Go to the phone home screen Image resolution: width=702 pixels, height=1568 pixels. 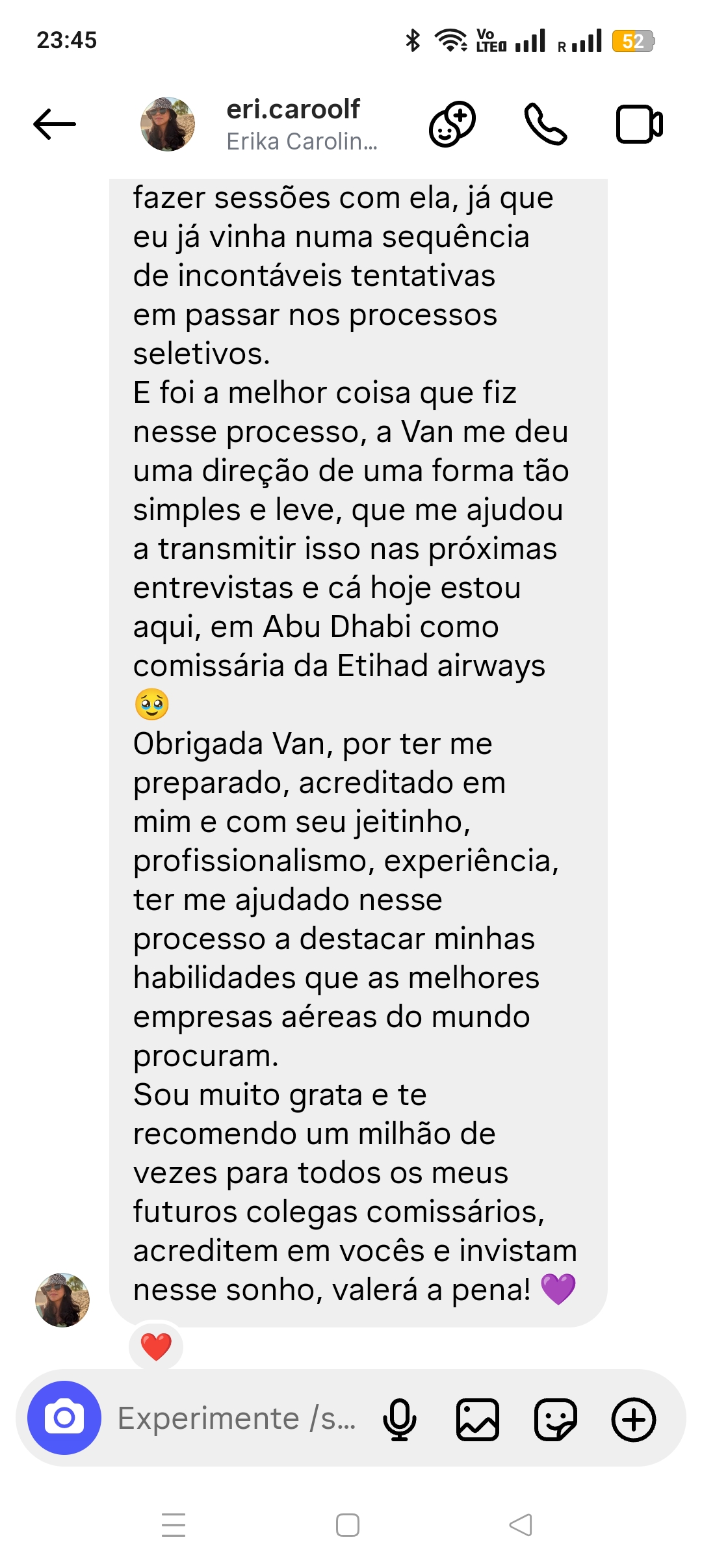pos(348,1524)
